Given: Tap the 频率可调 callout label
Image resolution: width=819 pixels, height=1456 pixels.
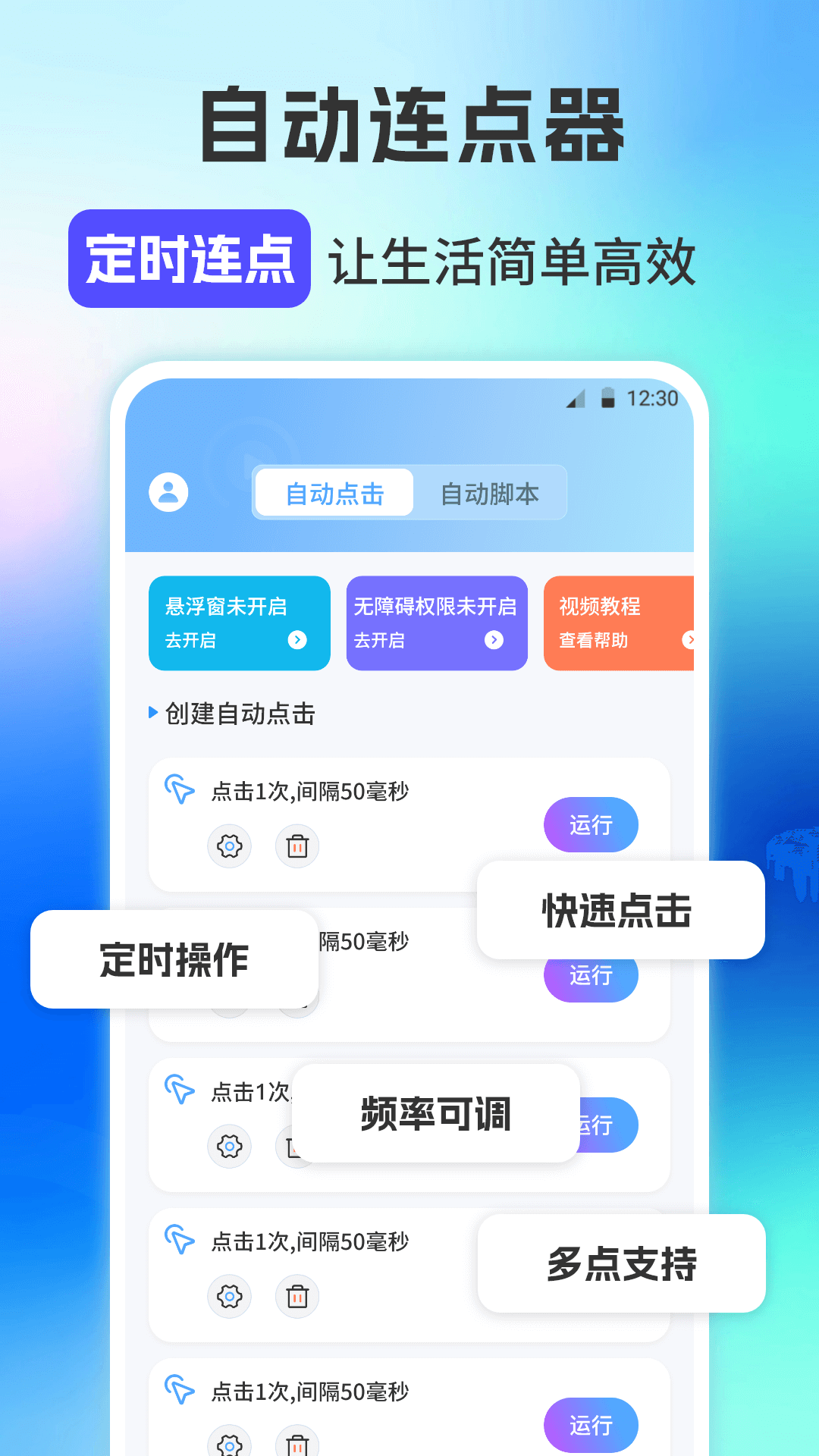Looking at the screenshot, I should point(435,1115).
